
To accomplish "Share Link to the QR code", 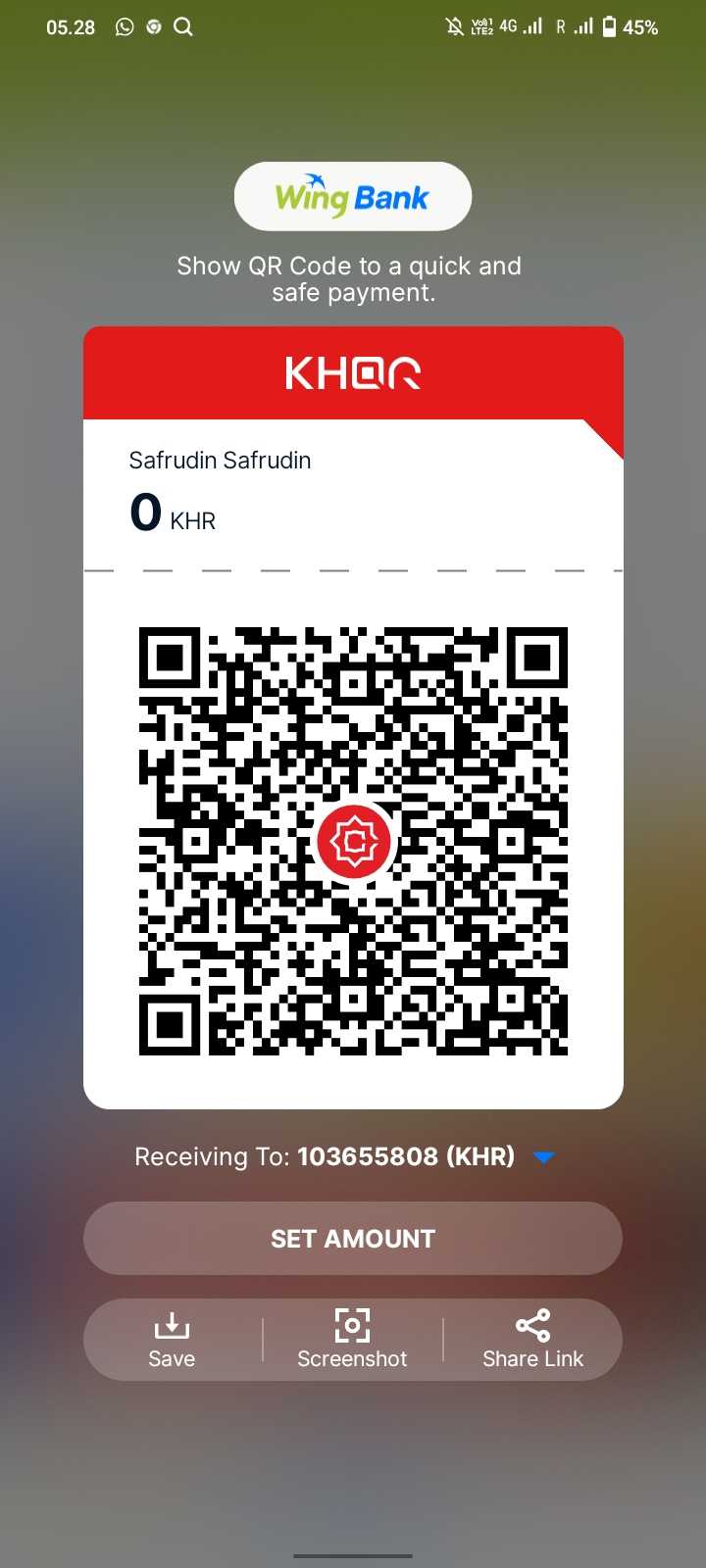I will pos(532,1340).
